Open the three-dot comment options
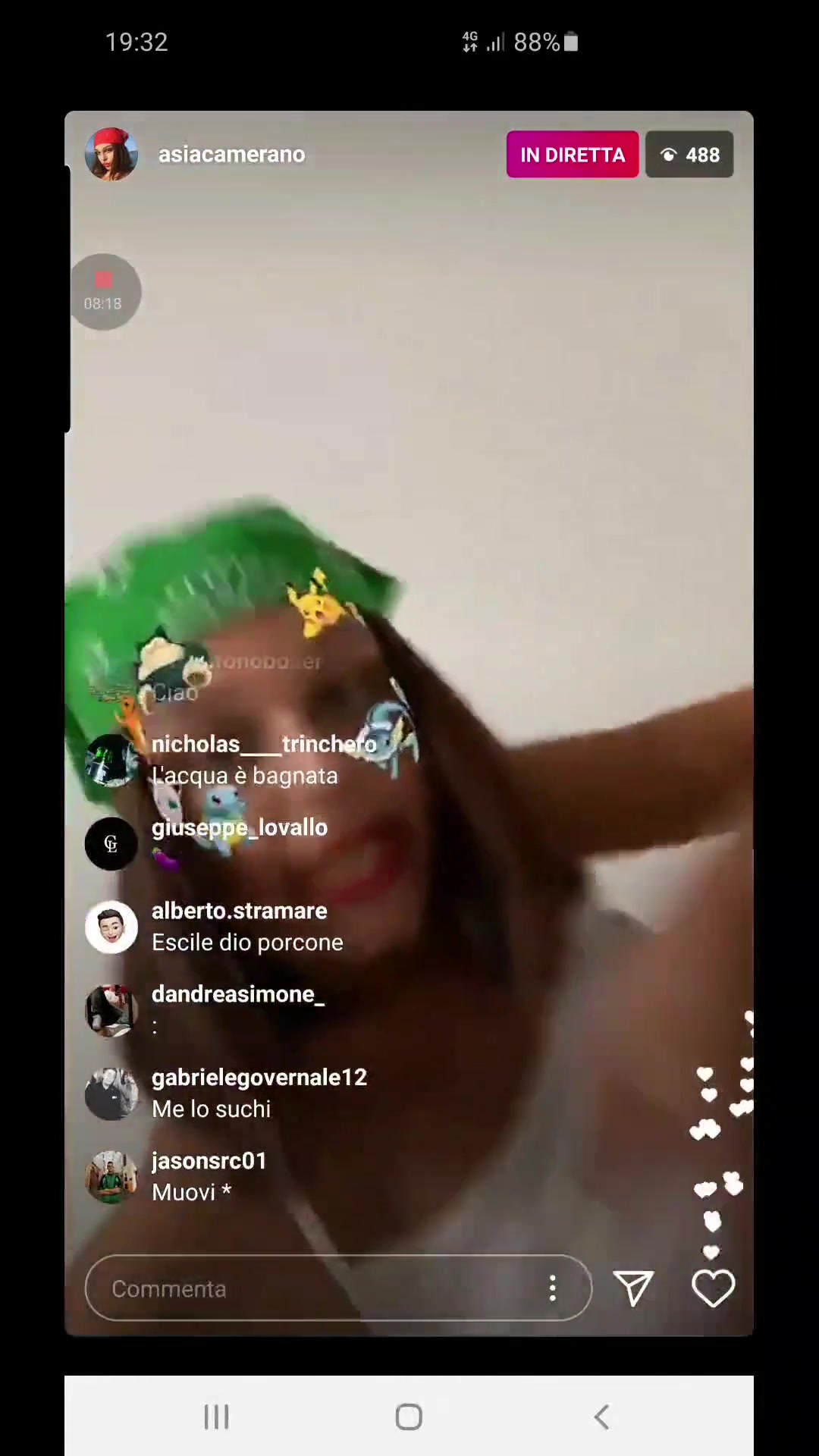Screen dimensions: 819x1456 coord(553,1288)
